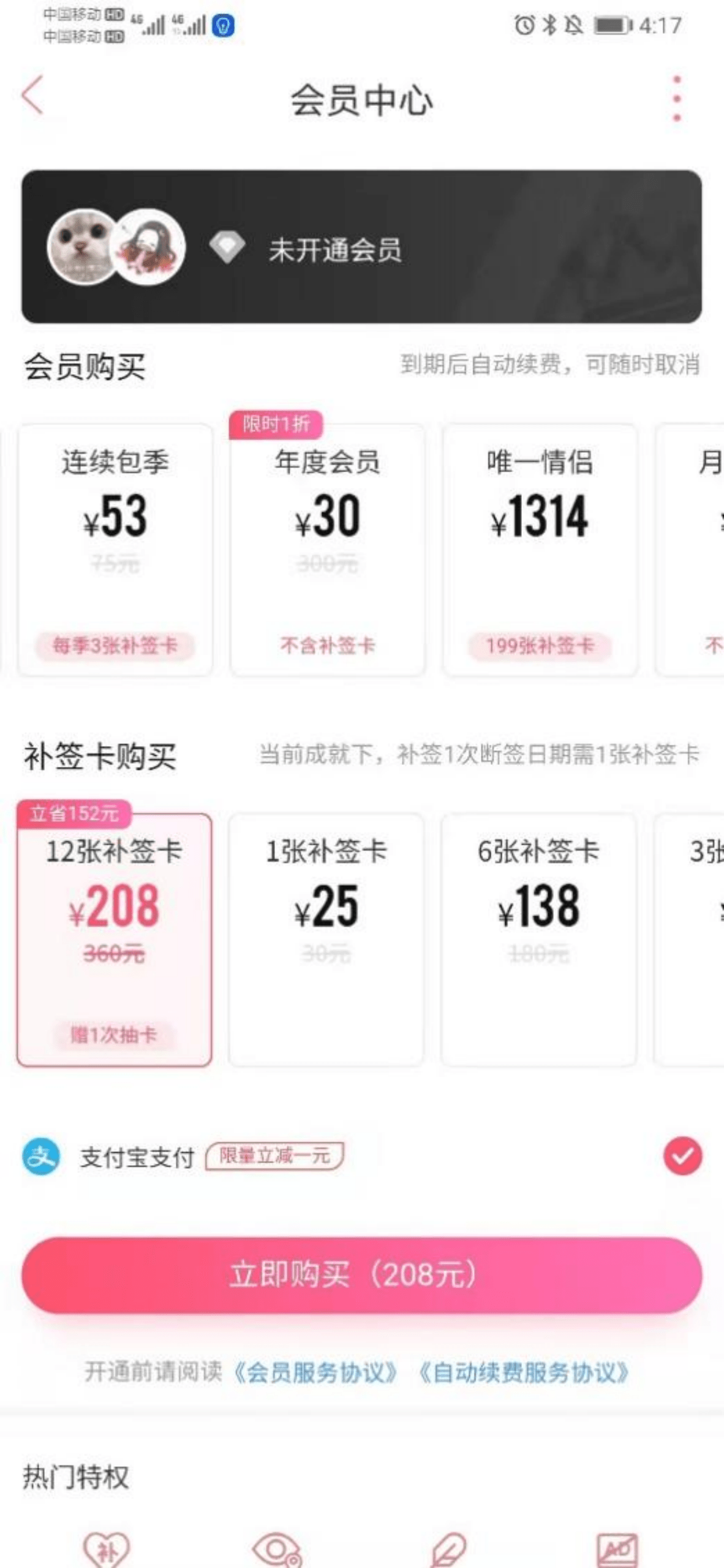Select the 连续包季 ¥53 plan
The image size is (724, 1568).
(x=115, y=549)
